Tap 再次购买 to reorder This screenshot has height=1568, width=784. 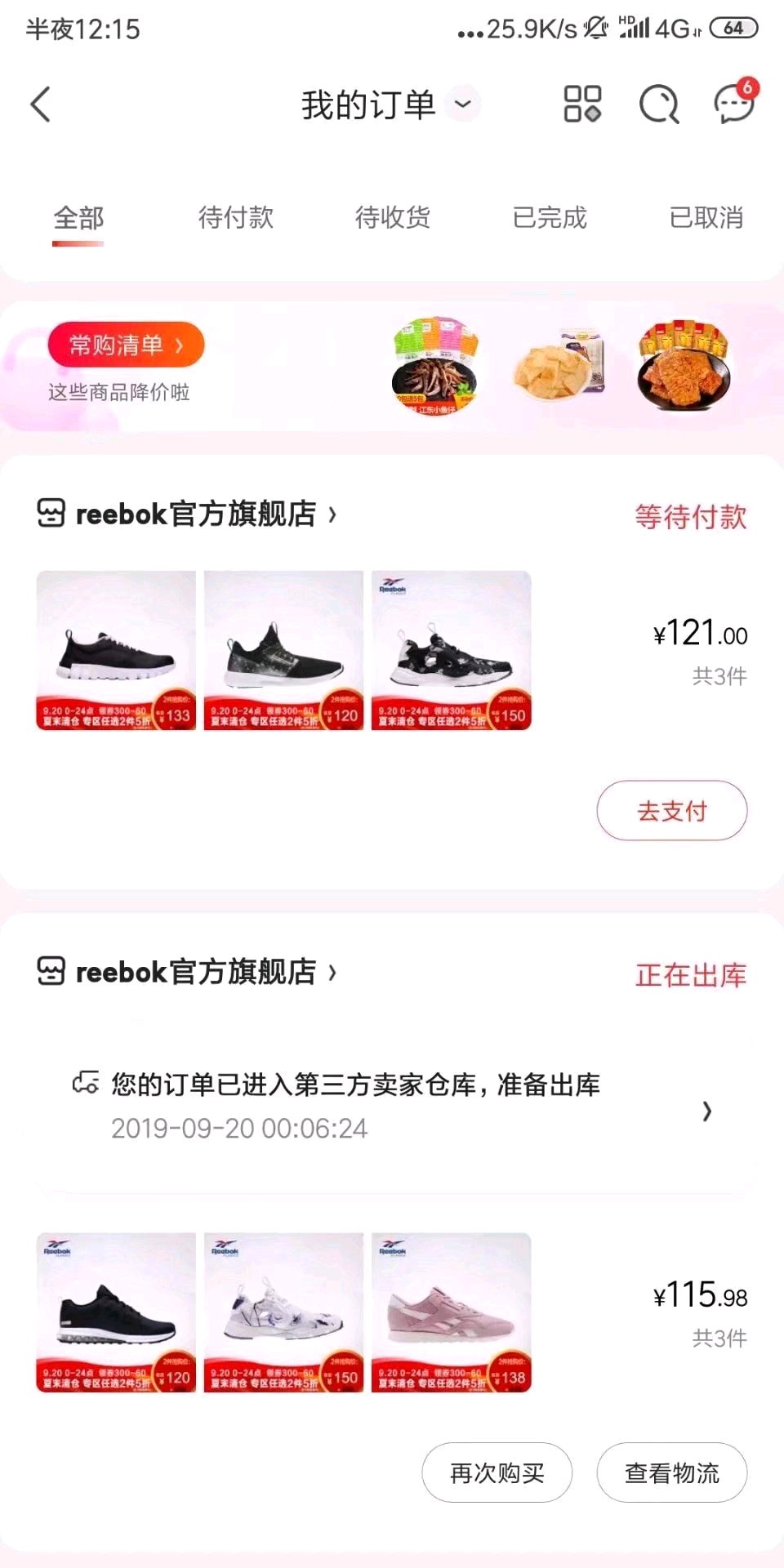tap(497, 1472)
